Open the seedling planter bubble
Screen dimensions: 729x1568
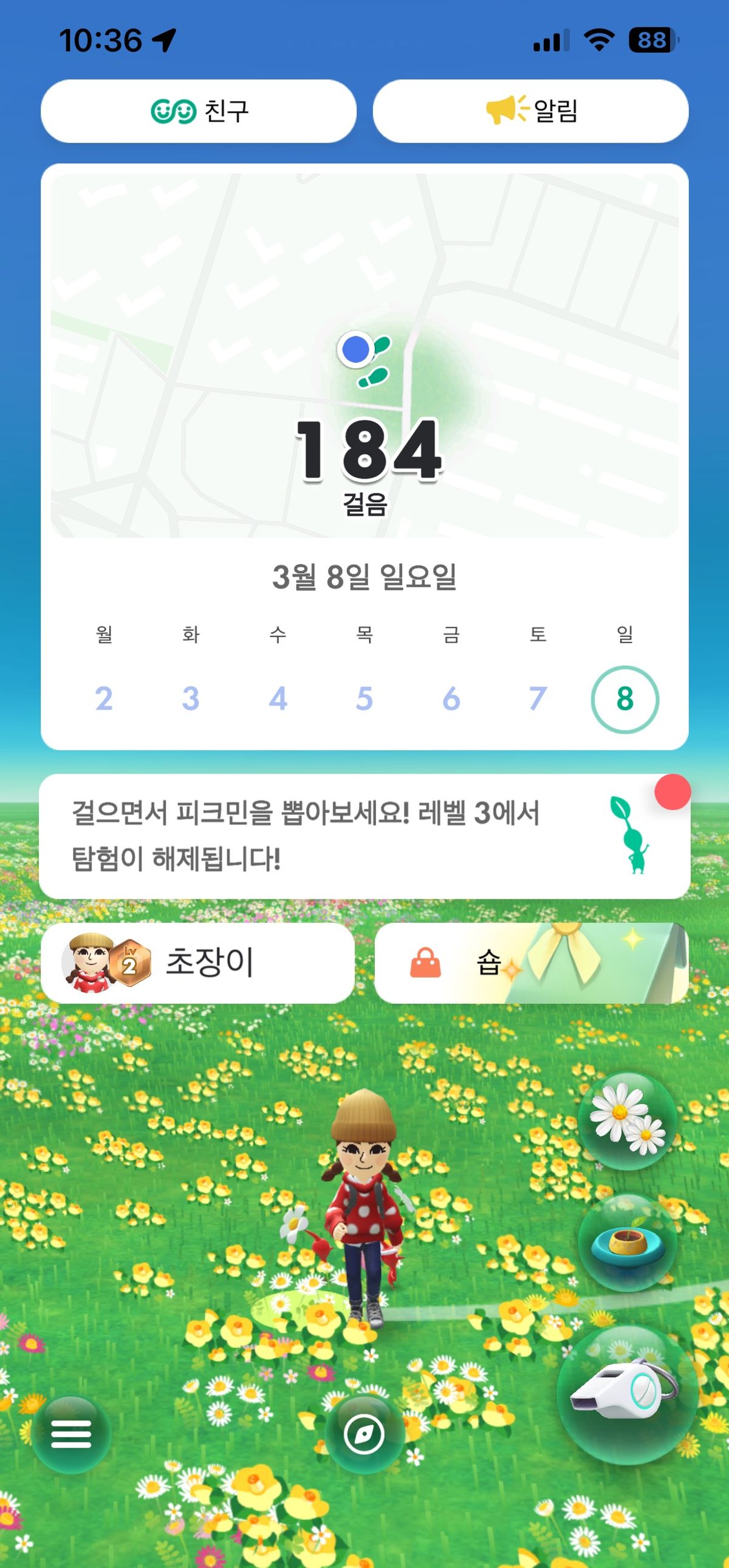click(x=628, y=1242)
